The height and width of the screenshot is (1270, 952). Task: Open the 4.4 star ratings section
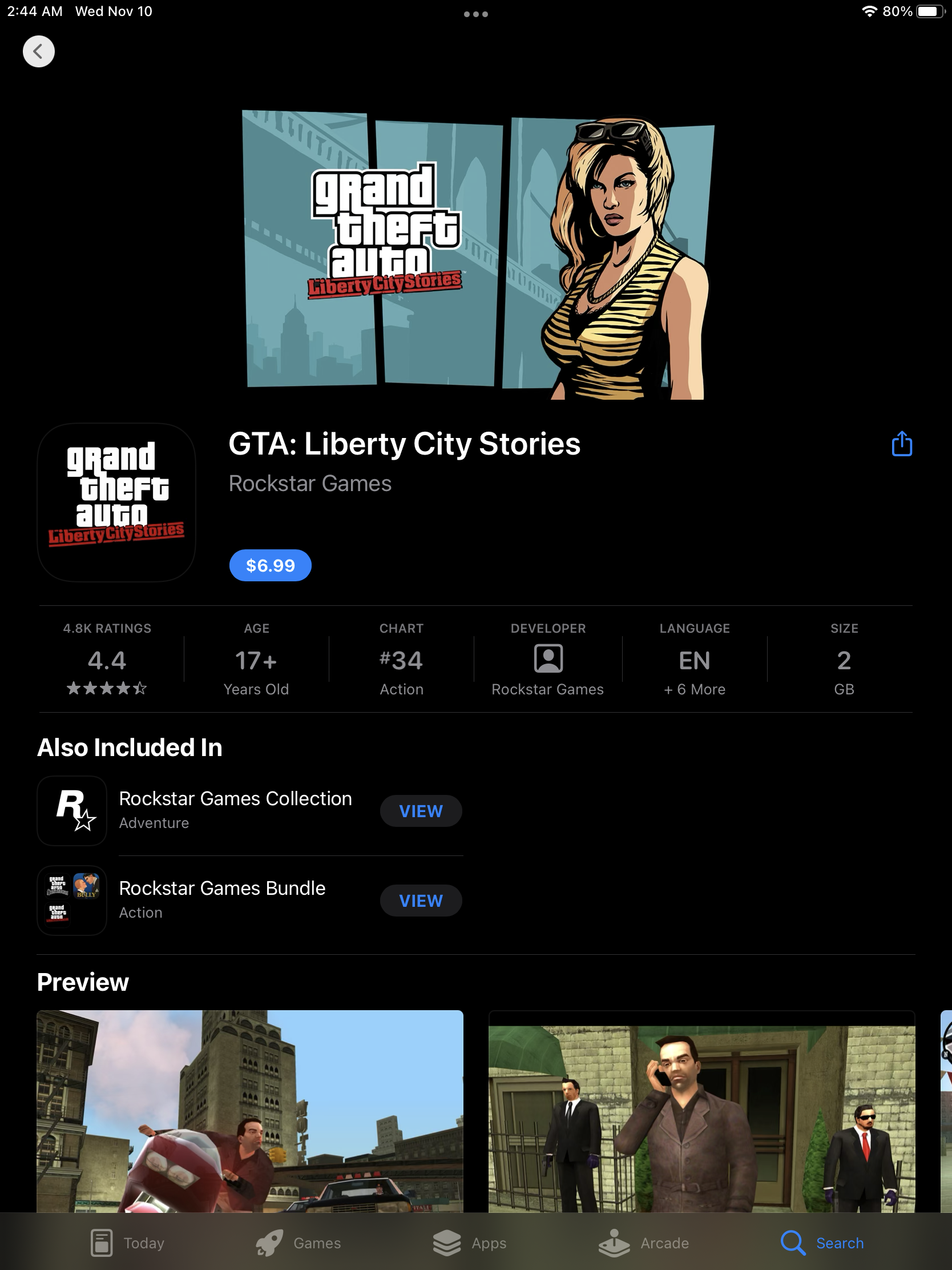click(x=107, y=660)
